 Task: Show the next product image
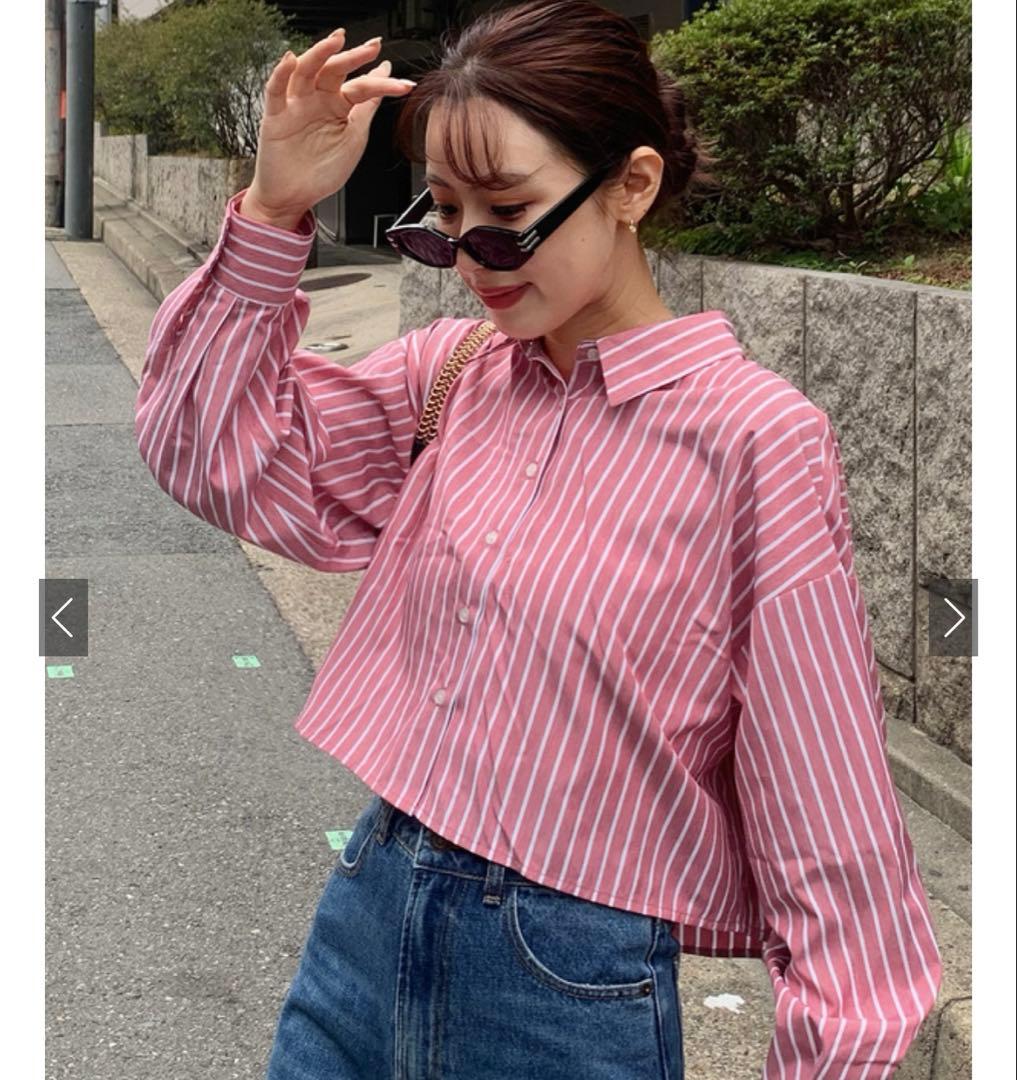952,617
